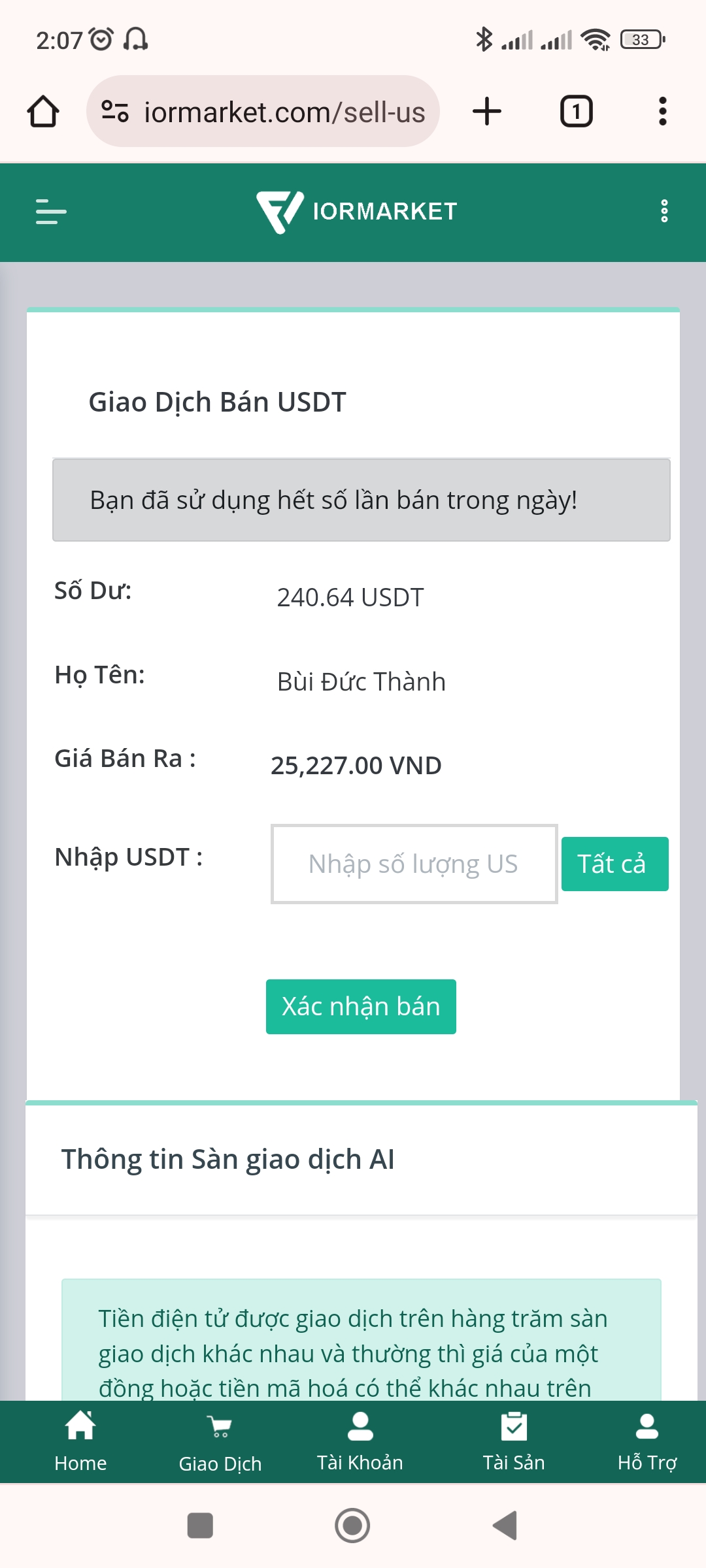Image resolution: width=706 pixels, height=1568 pixels.
Task: Go to the browser home page
Action: pyautogui.click(x=43, y=112)
